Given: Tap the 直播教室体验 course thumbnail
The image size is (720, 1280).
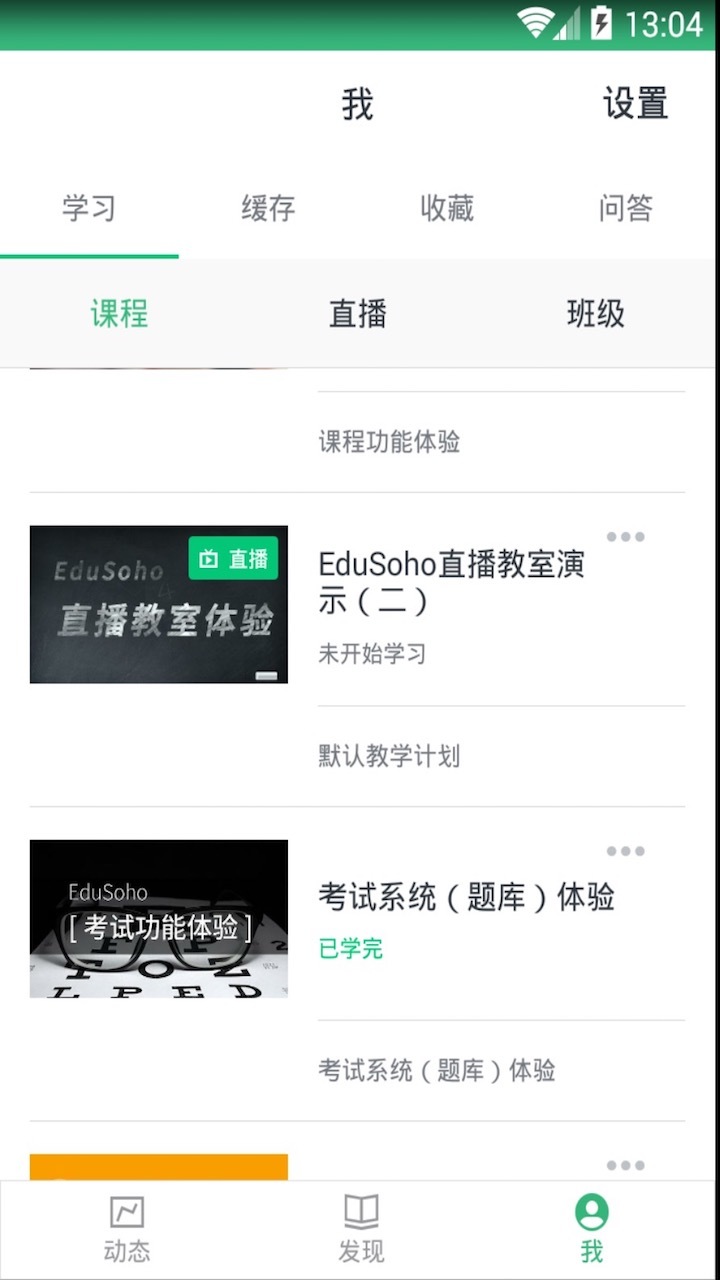Looking at the screenshot, I should coord(157,604).
